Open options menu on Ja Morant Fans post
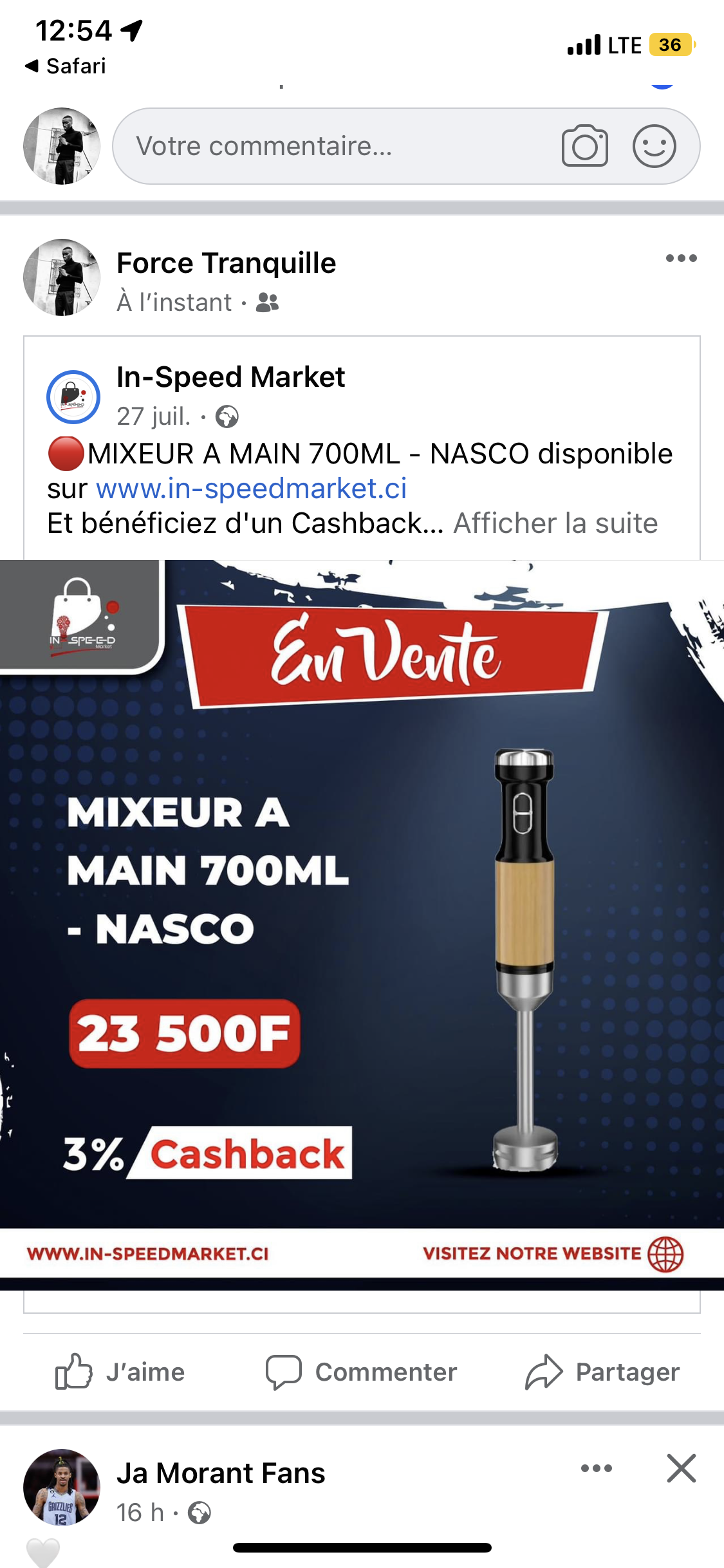724x1568 pixels. pyautogui.click(x=596, y=1468)
